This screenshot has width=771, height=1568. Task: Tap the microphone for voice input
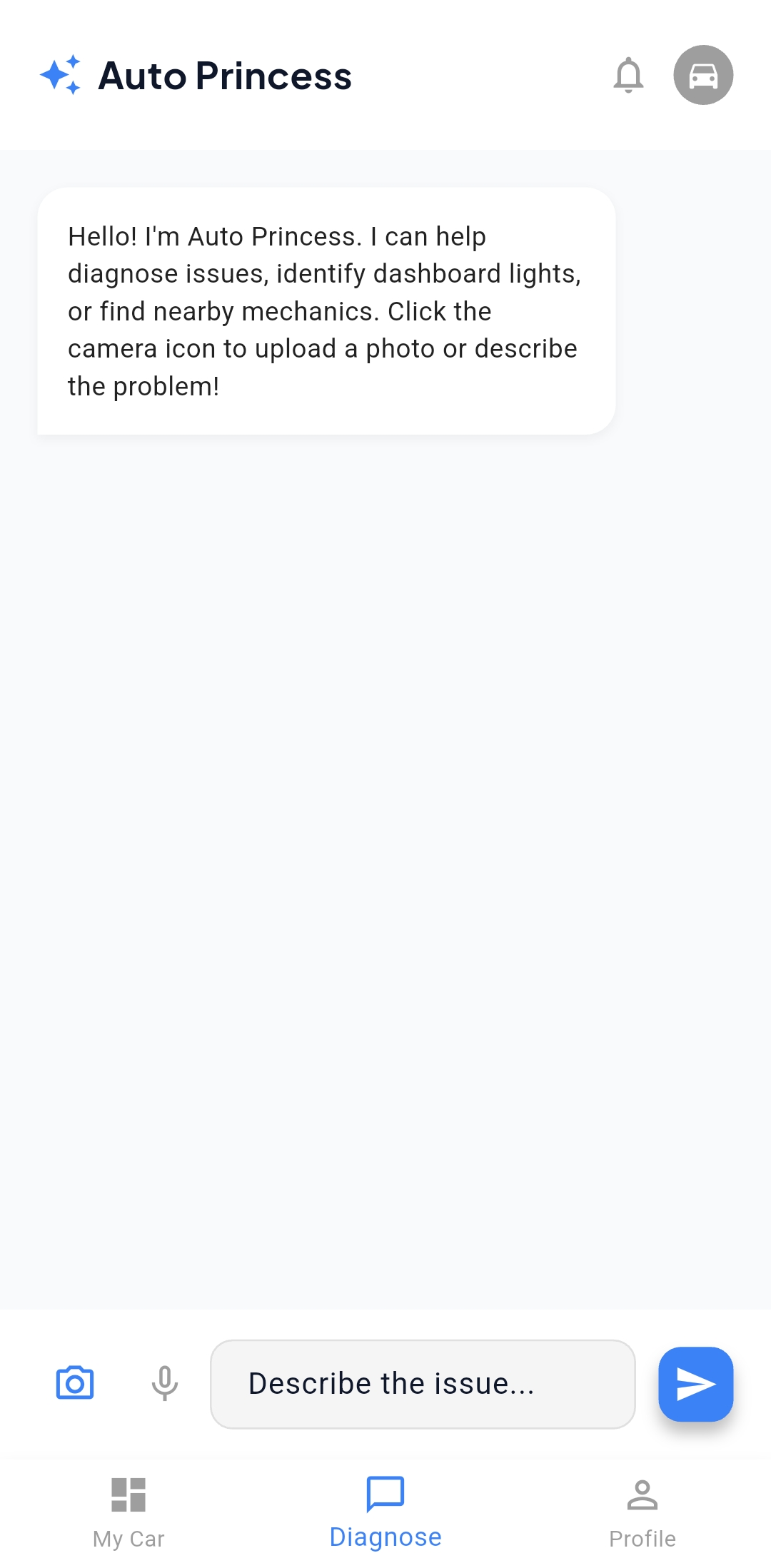(x=164, y=1383)
